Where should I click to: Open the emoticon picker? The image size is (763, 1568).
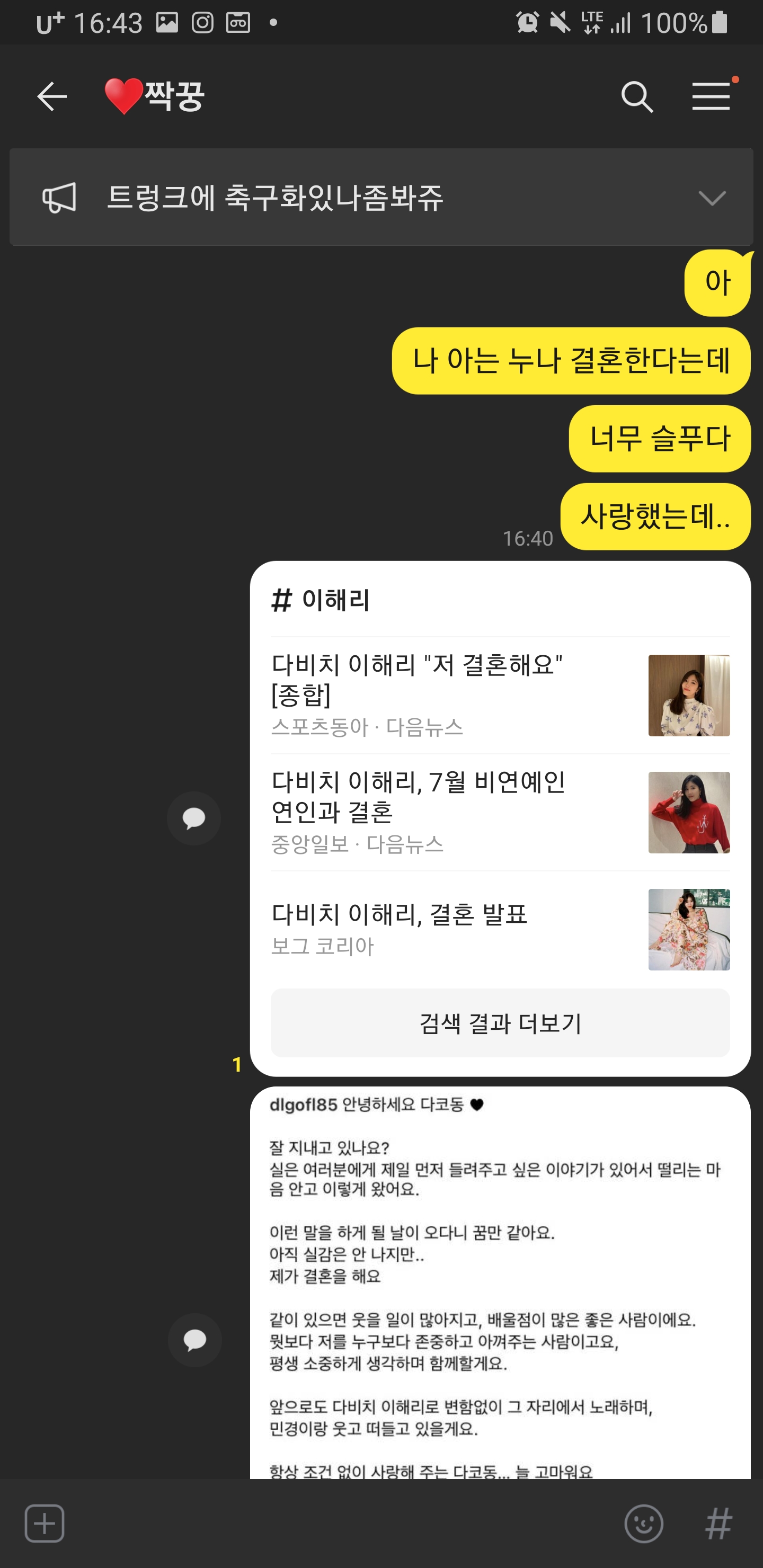[x=643, y=1524]
